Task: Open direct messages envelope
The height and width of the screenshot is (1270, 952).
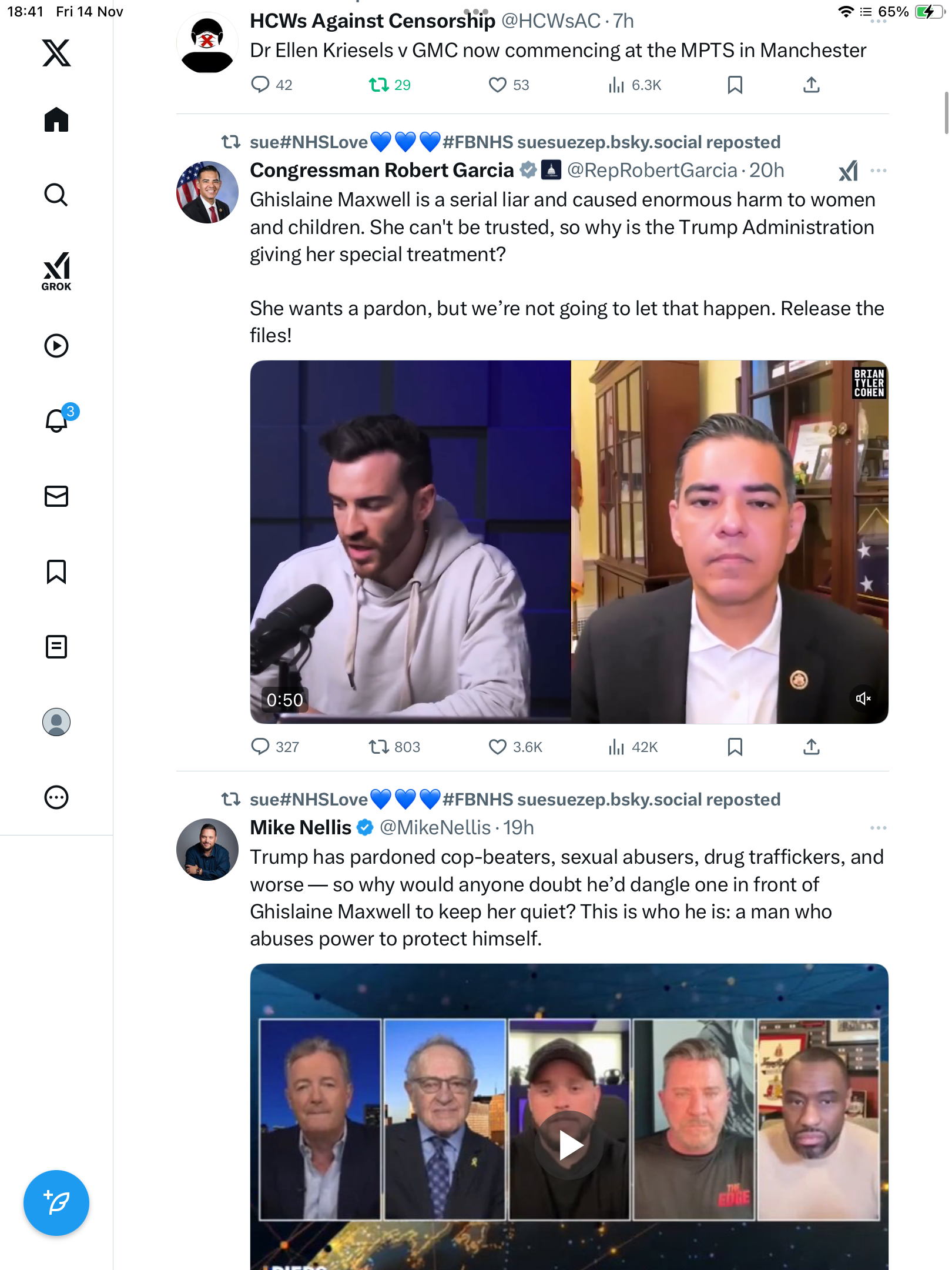Action: click(56, 496)
